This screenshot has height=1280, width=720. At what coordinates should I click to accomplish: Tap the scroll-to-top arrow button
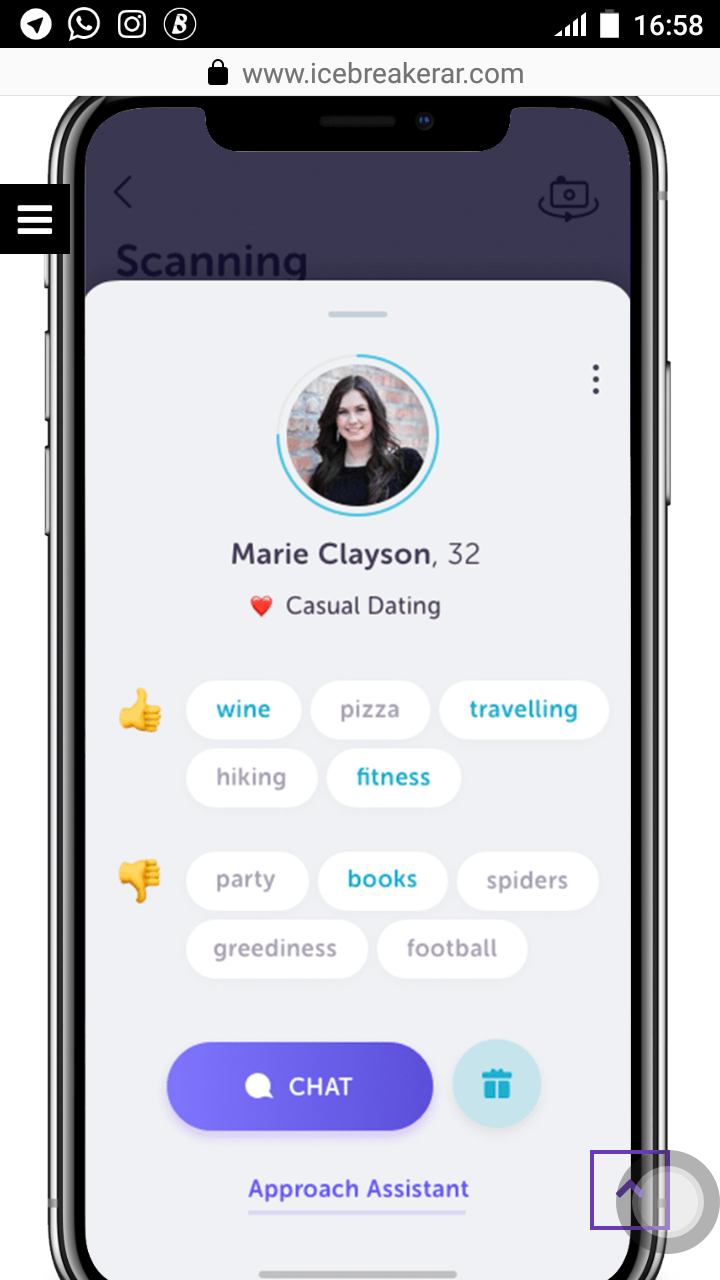629,1189
